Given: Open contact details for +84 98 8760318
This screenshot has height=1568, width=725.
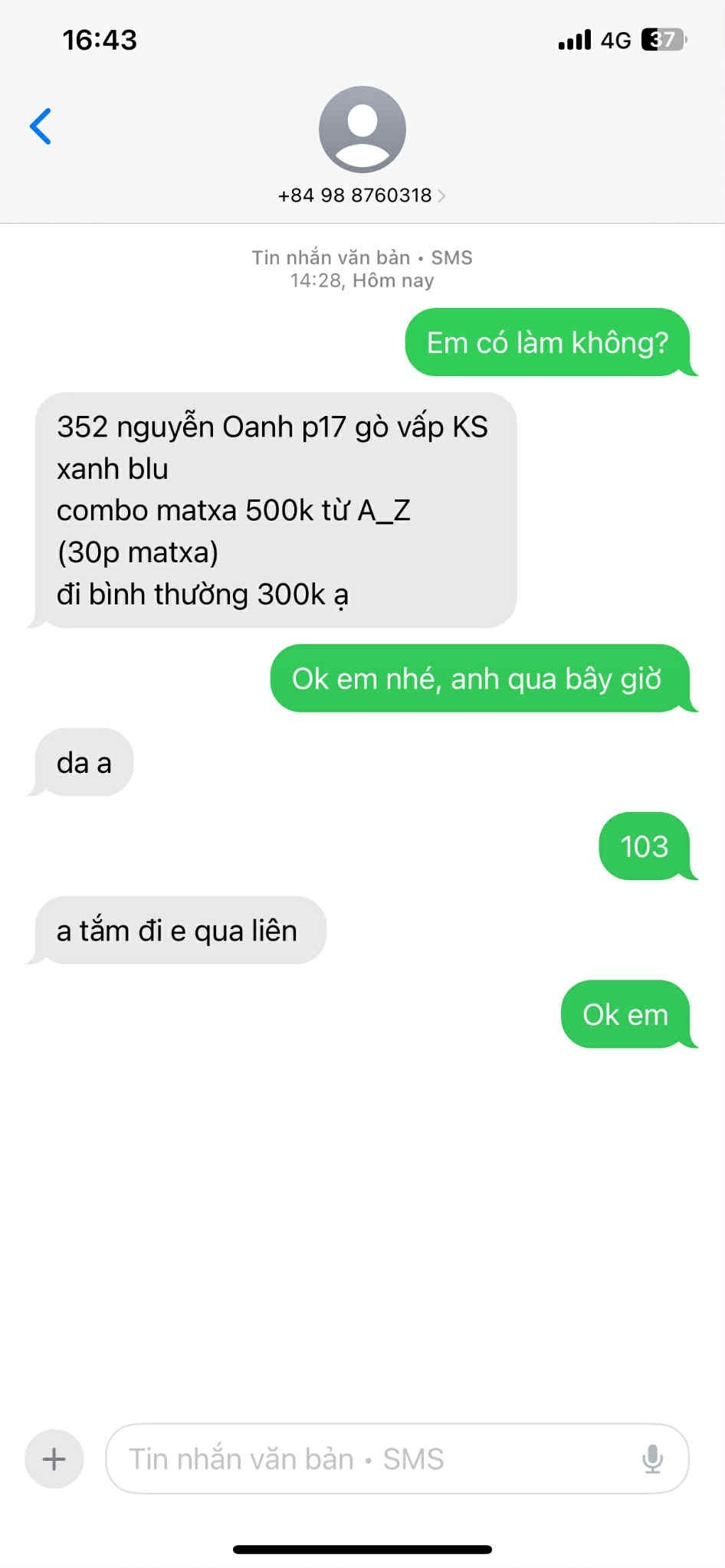Looking at the screenshot, I should [362, 195].
